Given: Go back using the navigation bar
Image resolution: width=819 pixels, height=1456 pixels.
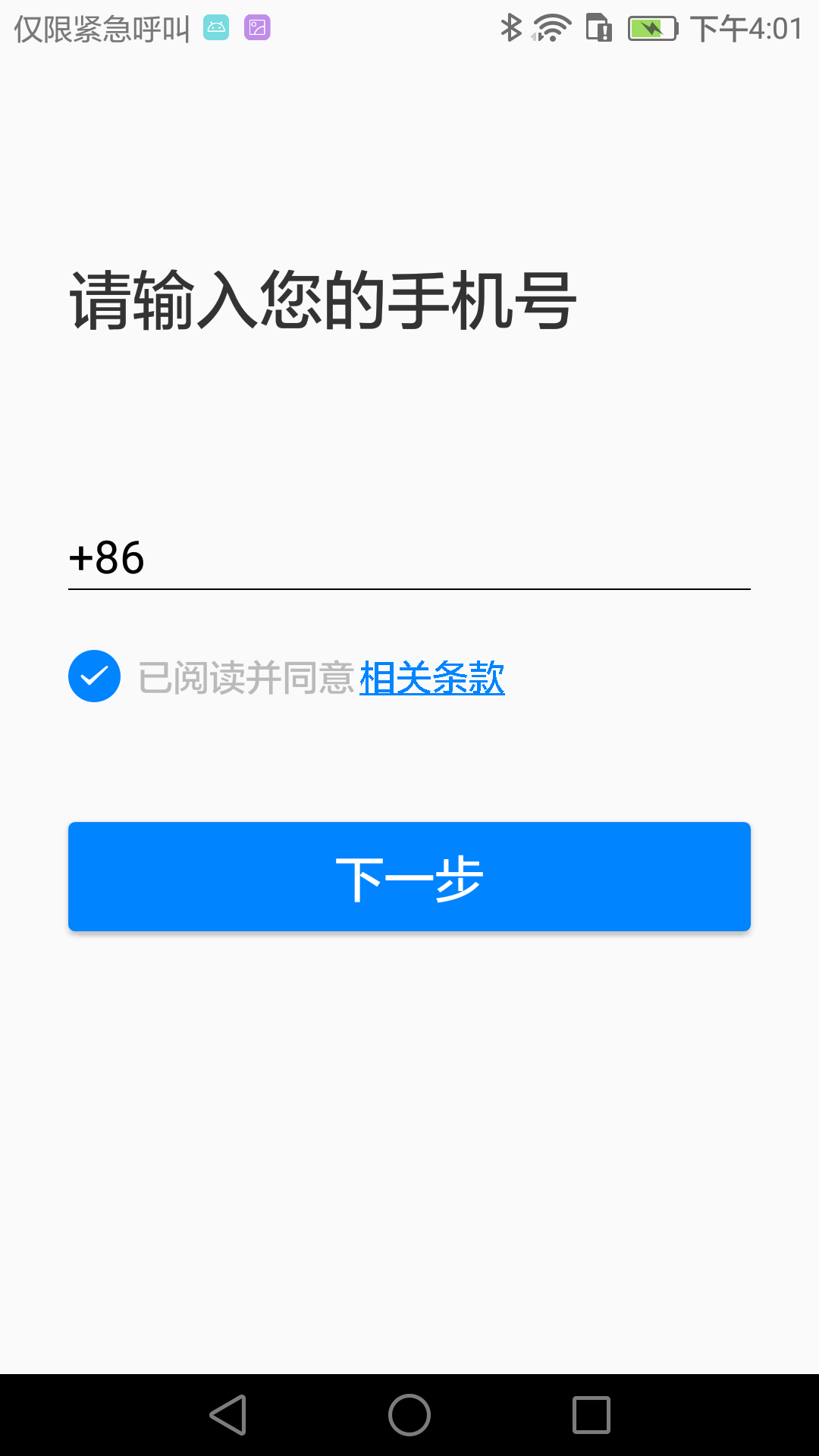Looking at the screenshot, I should [x=227, y=1415].
